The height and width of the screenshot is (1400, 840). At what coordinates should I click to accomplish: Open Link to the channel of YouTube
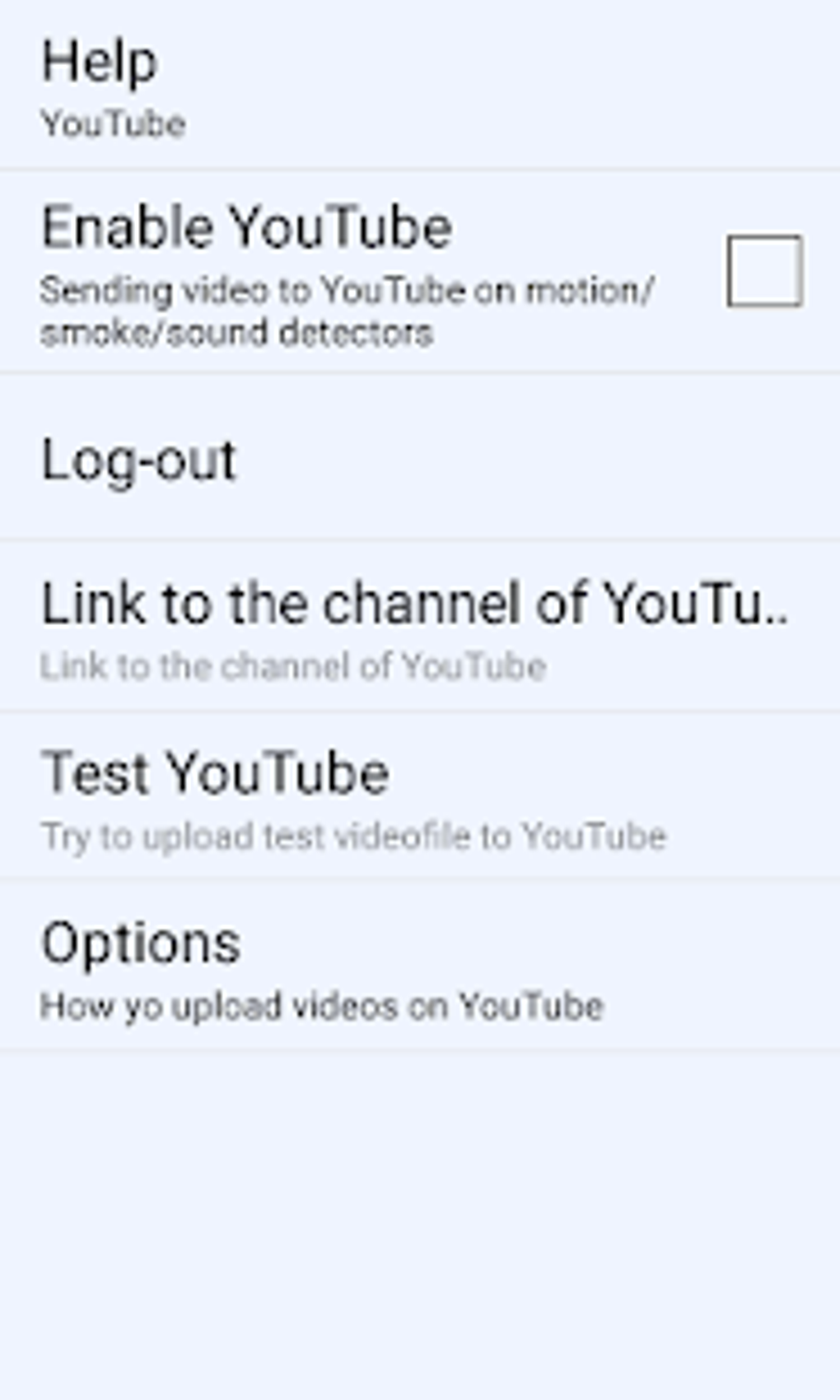(420, 628)
